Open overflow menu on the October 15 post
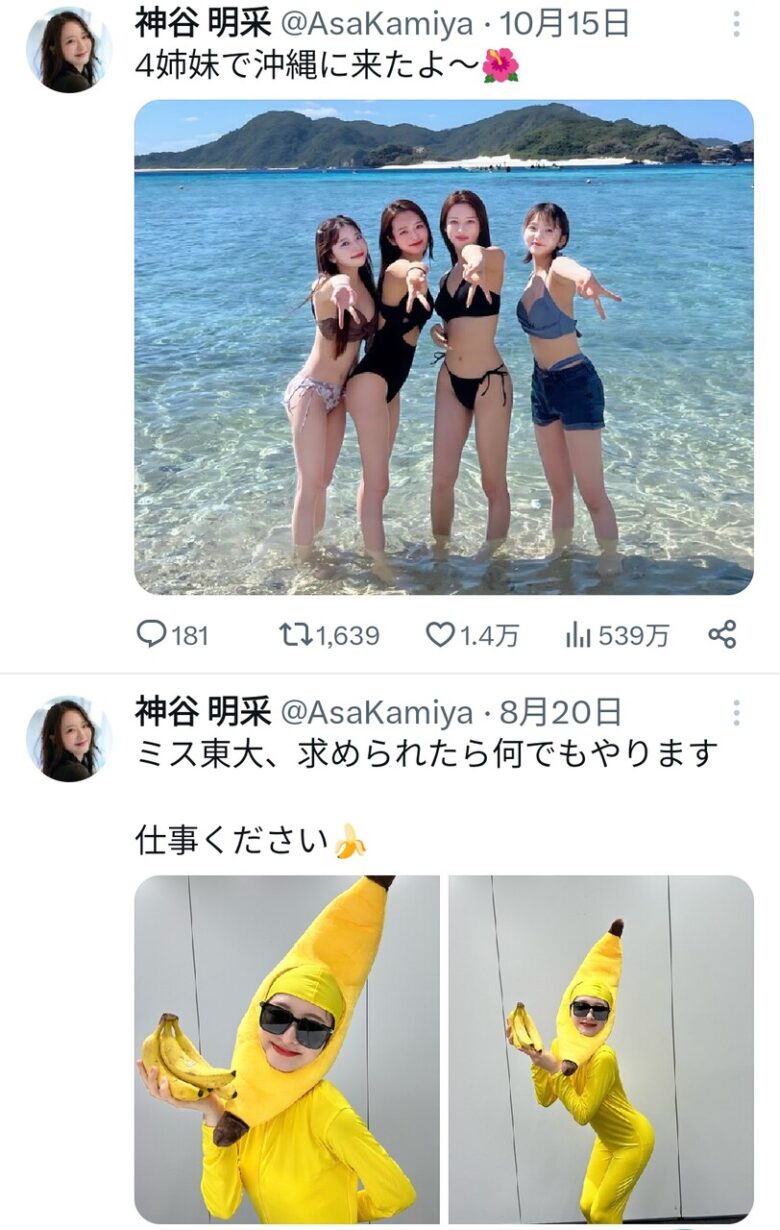The height and width of the screenshot is (1230, 780). tap(737, 23)
